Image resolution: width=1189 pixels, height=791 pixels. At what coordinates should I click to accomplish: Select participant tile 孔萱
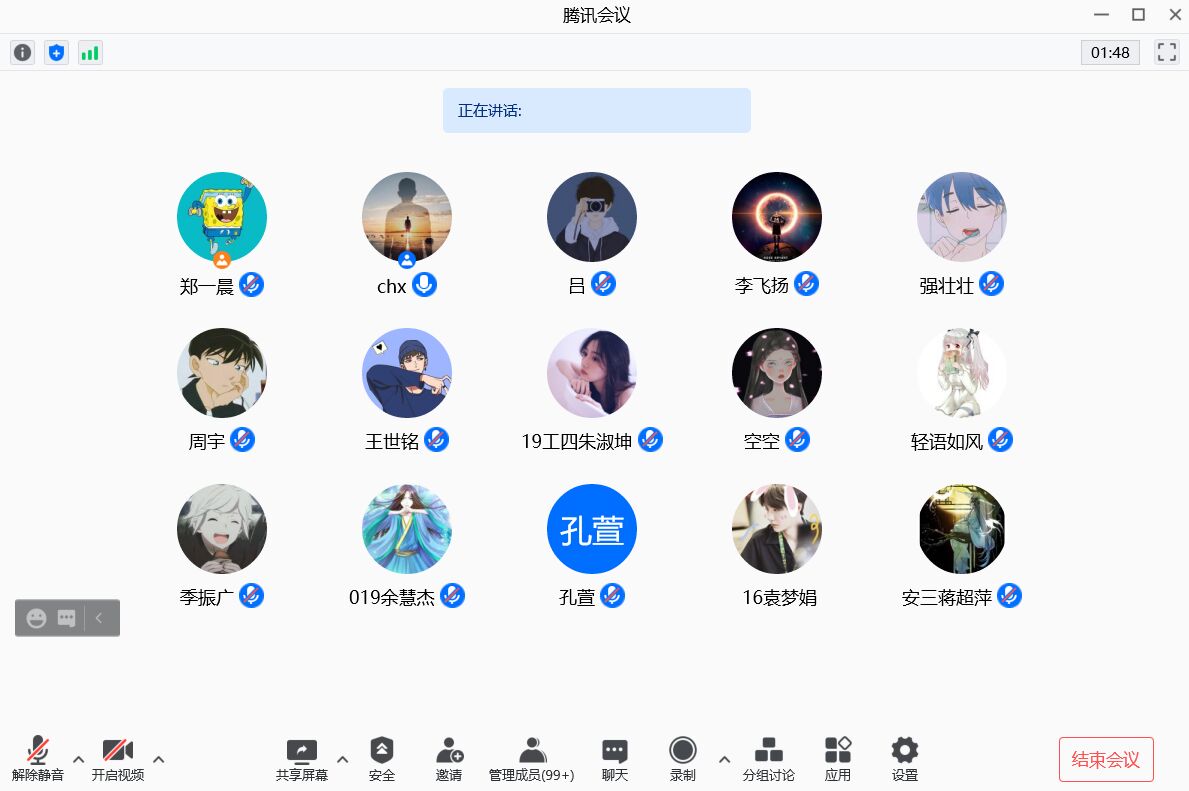pyautogui.click(x=591, y=530)
